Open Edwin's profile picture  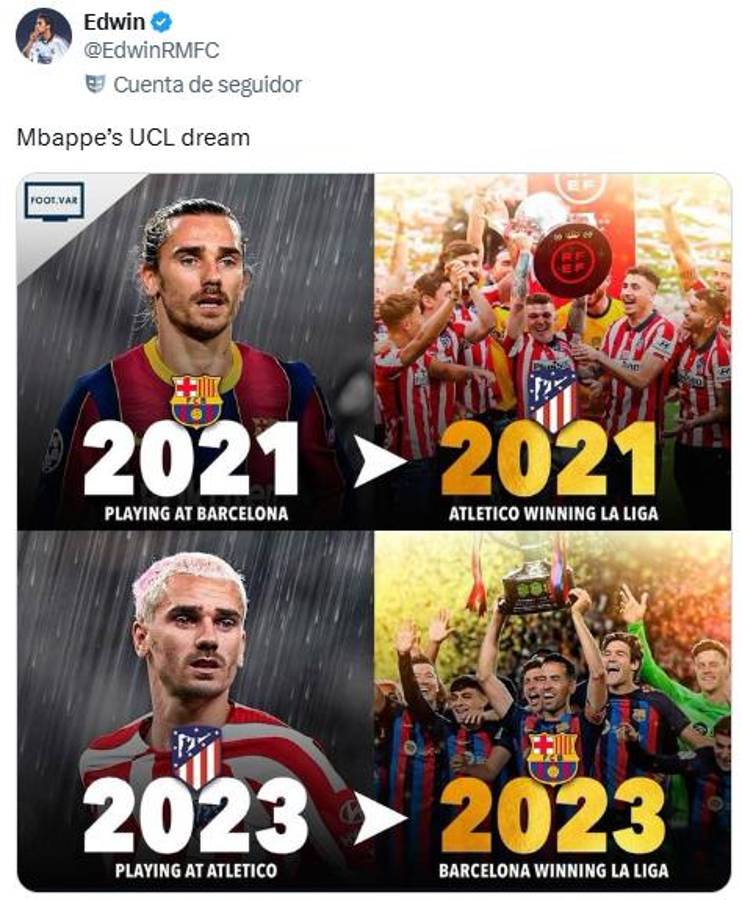pyautogui.click(x=44, y=37)
